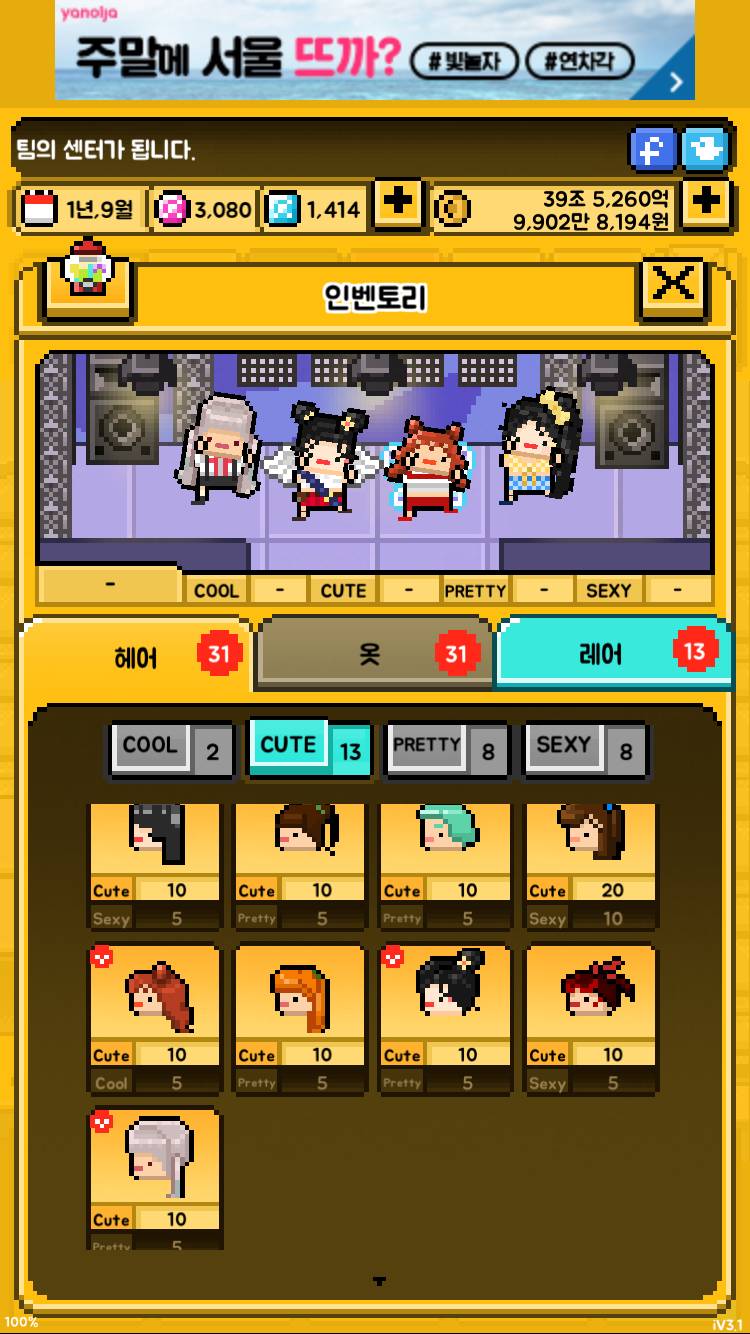Image resolution: width=750 pixels, height=1334 pixels.
Task: Add more gems with the plus button
Action: (x=397, y=204)
